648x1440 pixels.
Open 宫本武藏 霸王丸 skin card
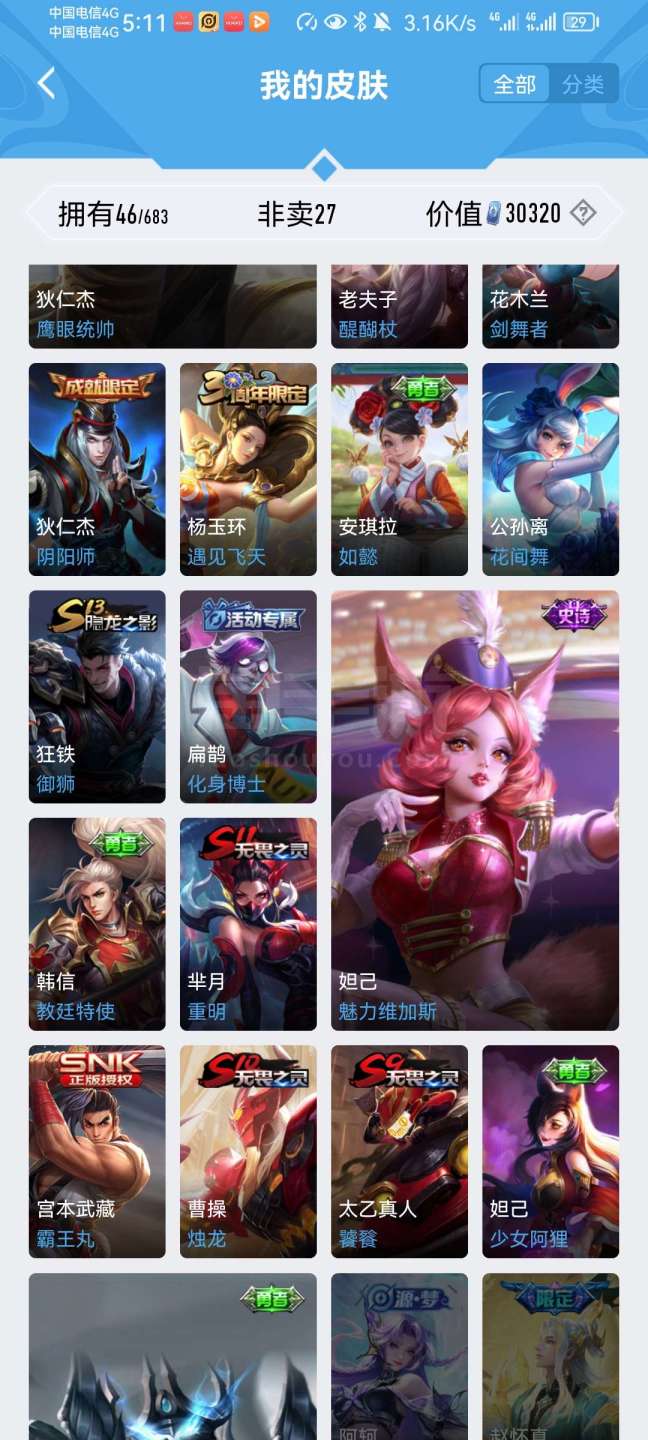point(97,1152)
